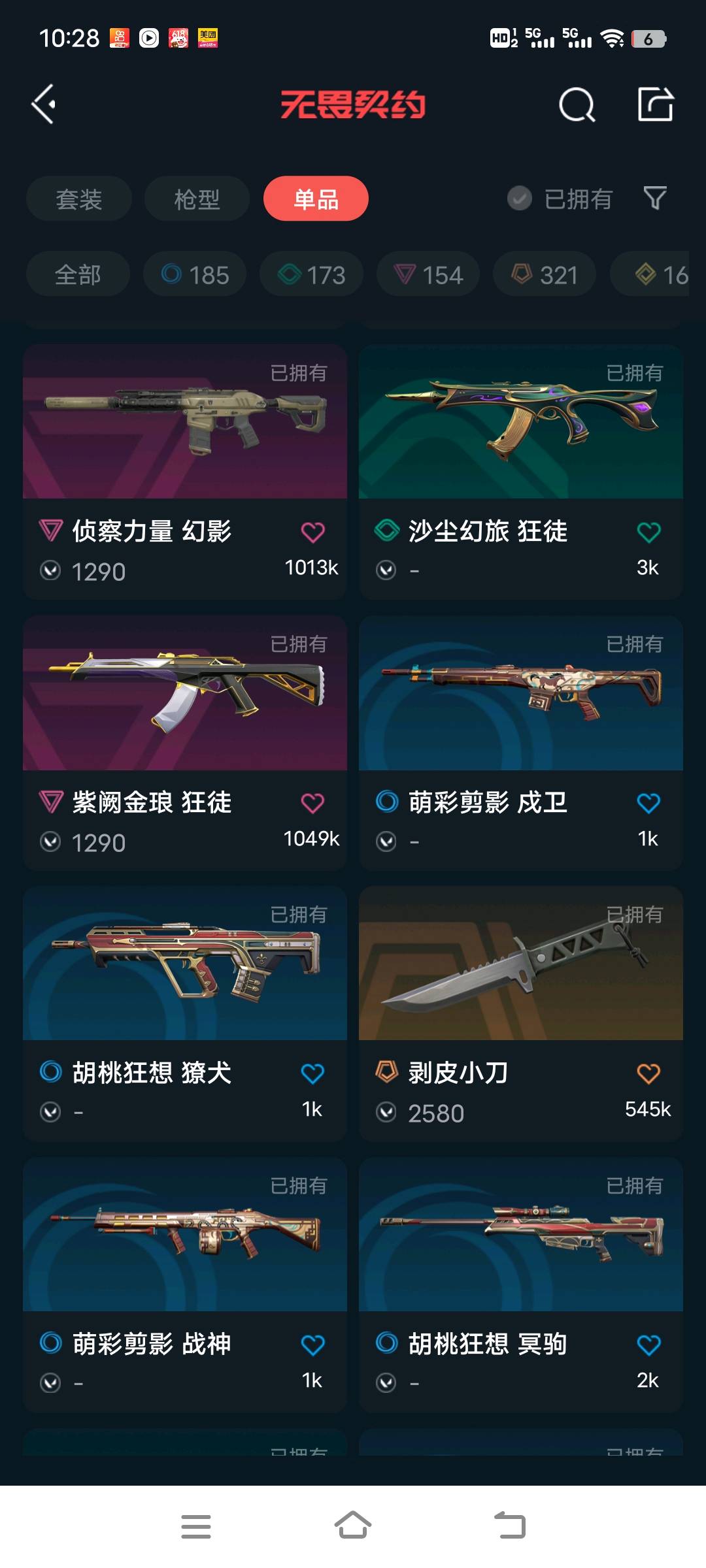Go back using the top-left arrow

pos(44,105)
